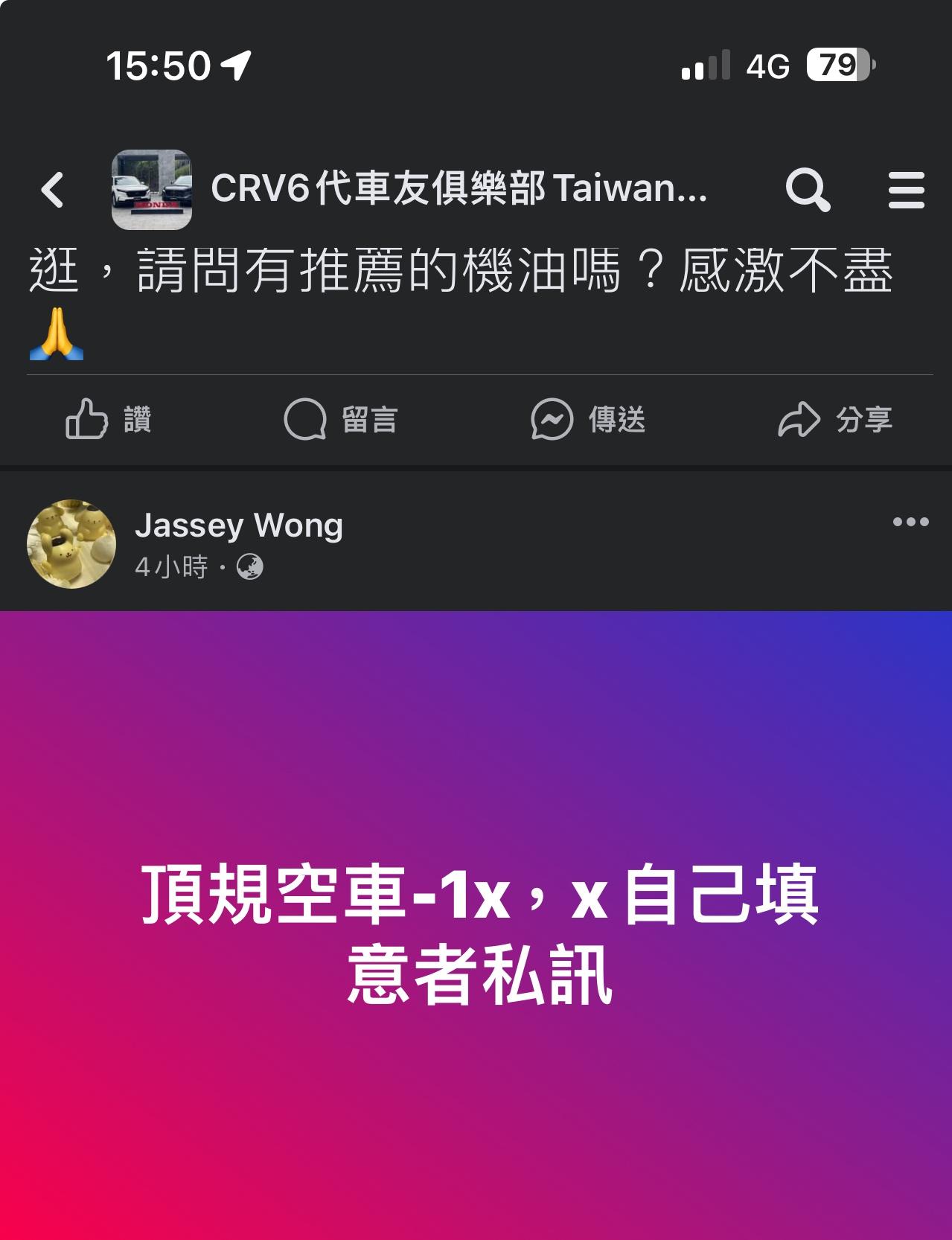952x1240 pixels.
Task: Open Jassey Wong's colored background post
Action: click(476, 930)
